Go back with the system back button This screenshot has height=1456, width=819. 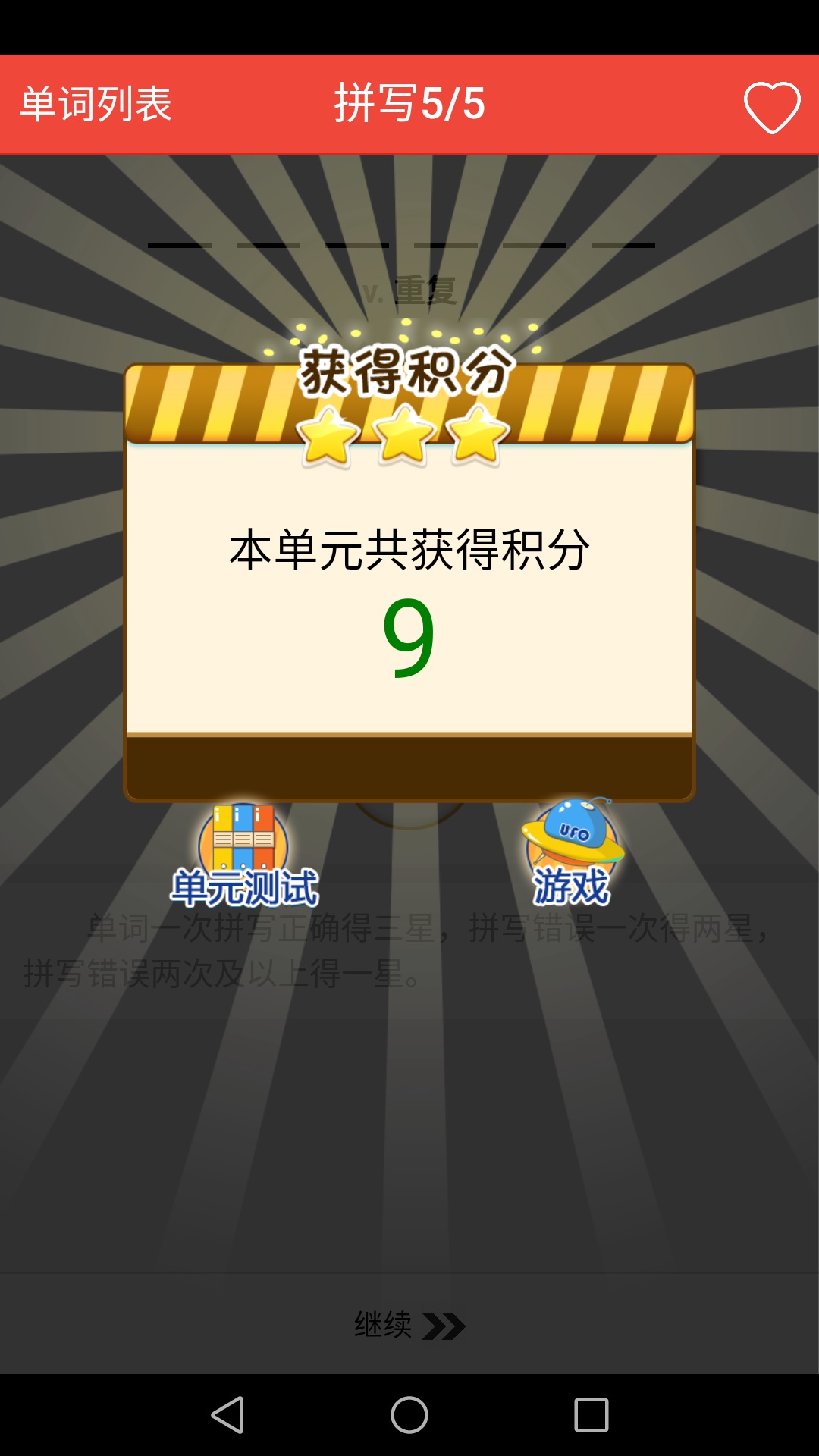pyautogui.click(x=227, y=1415)
